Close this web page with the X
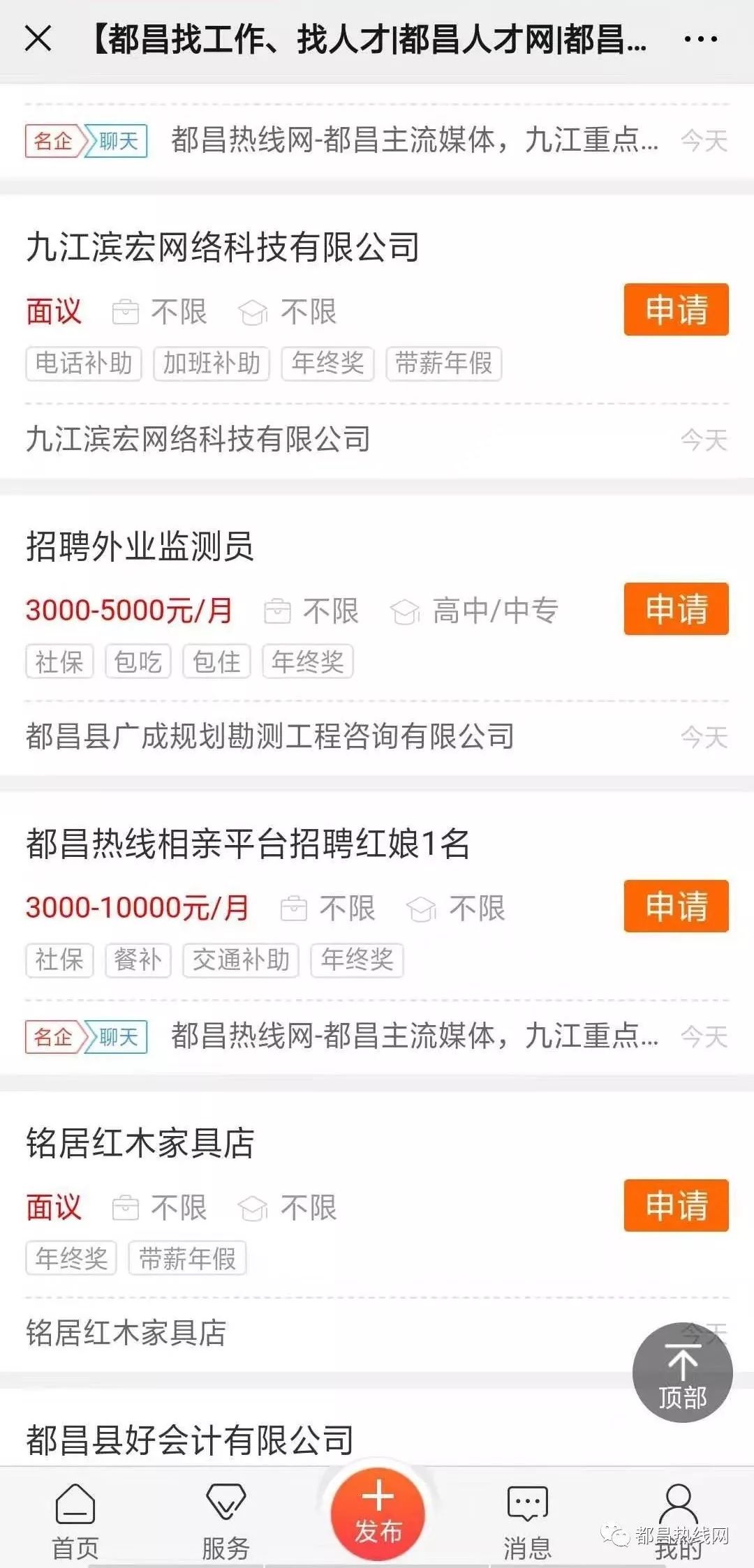 click(x=38, y=38)
